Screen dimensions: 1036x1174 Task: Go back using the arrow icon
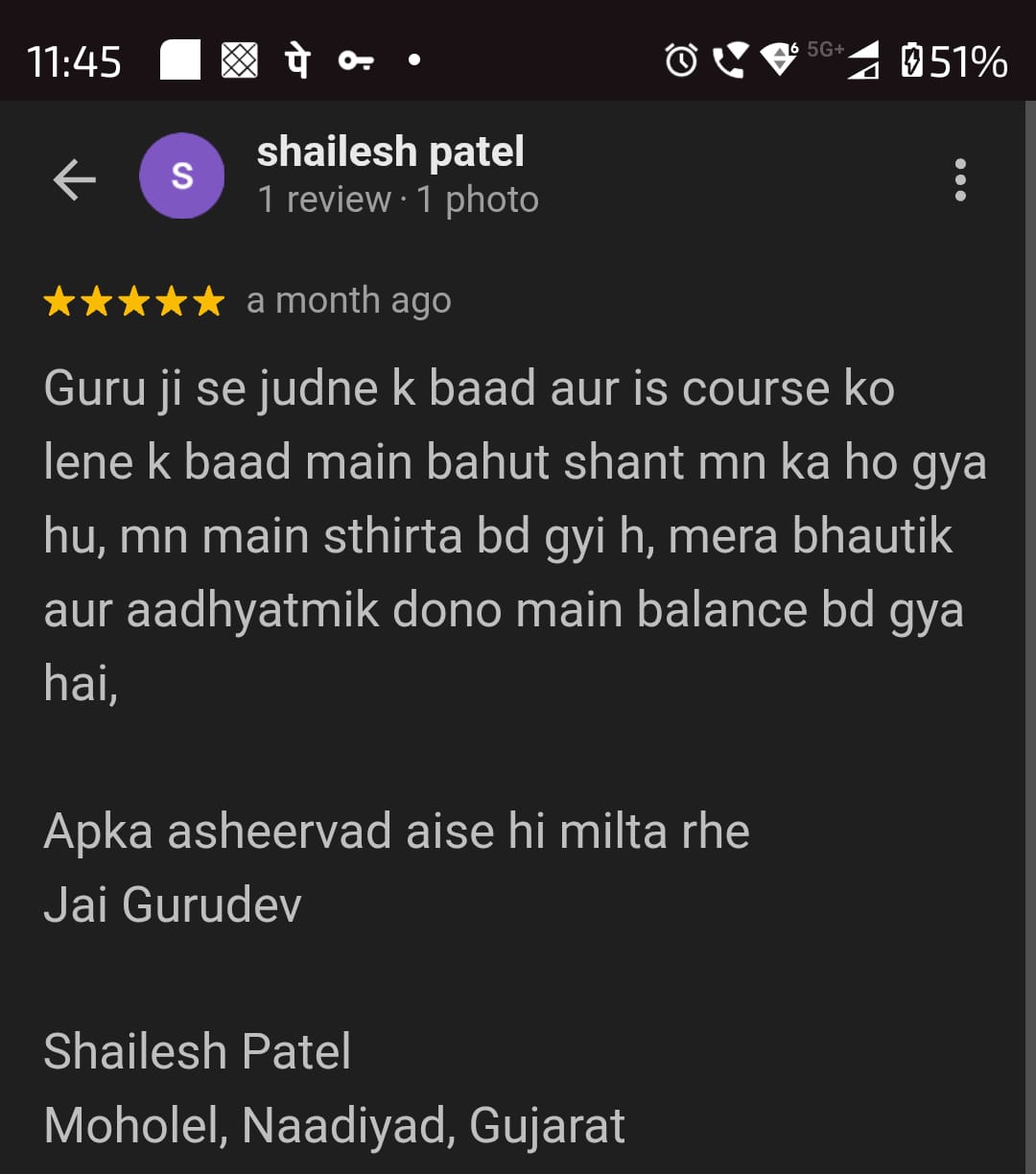[x=75, y=179]
